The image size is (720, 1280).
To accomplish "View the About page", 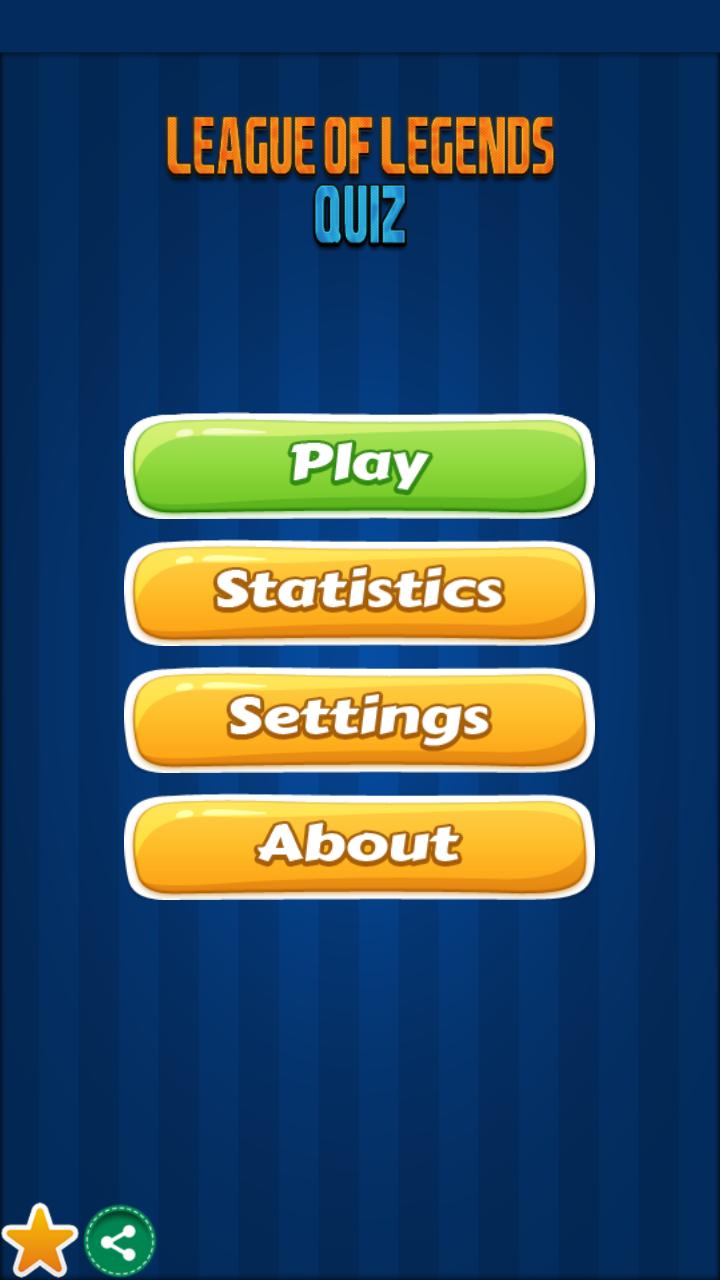I will (x=359, y=847).
